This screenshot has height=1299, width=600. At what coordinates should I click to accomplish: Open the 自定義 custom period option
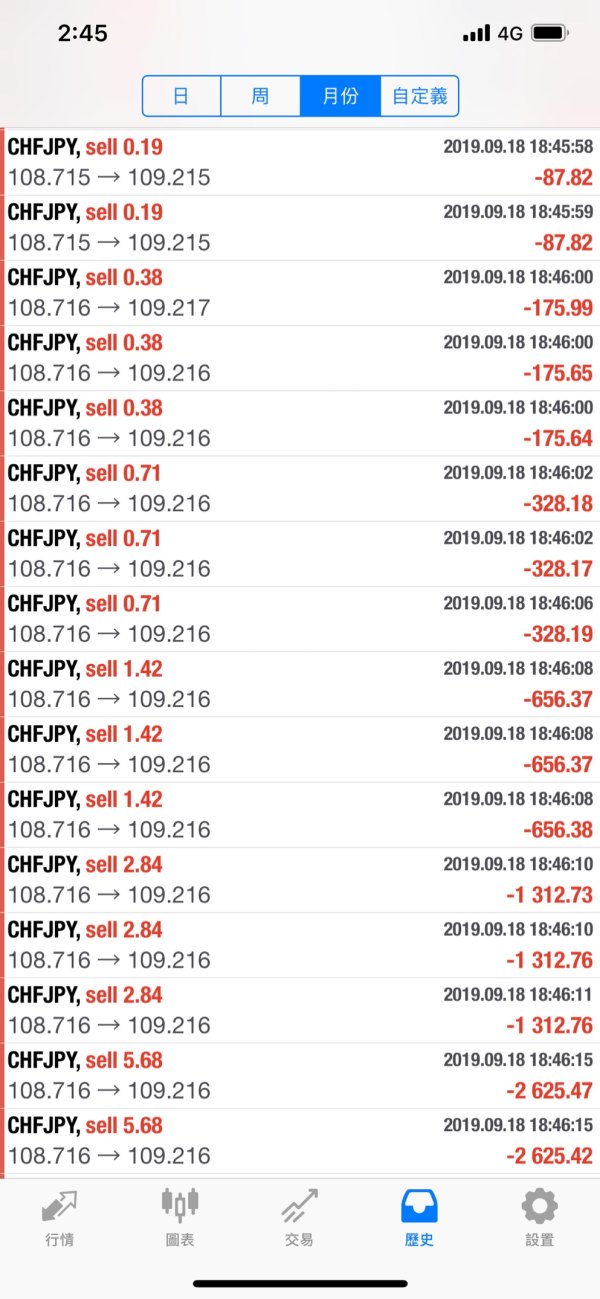419,96
